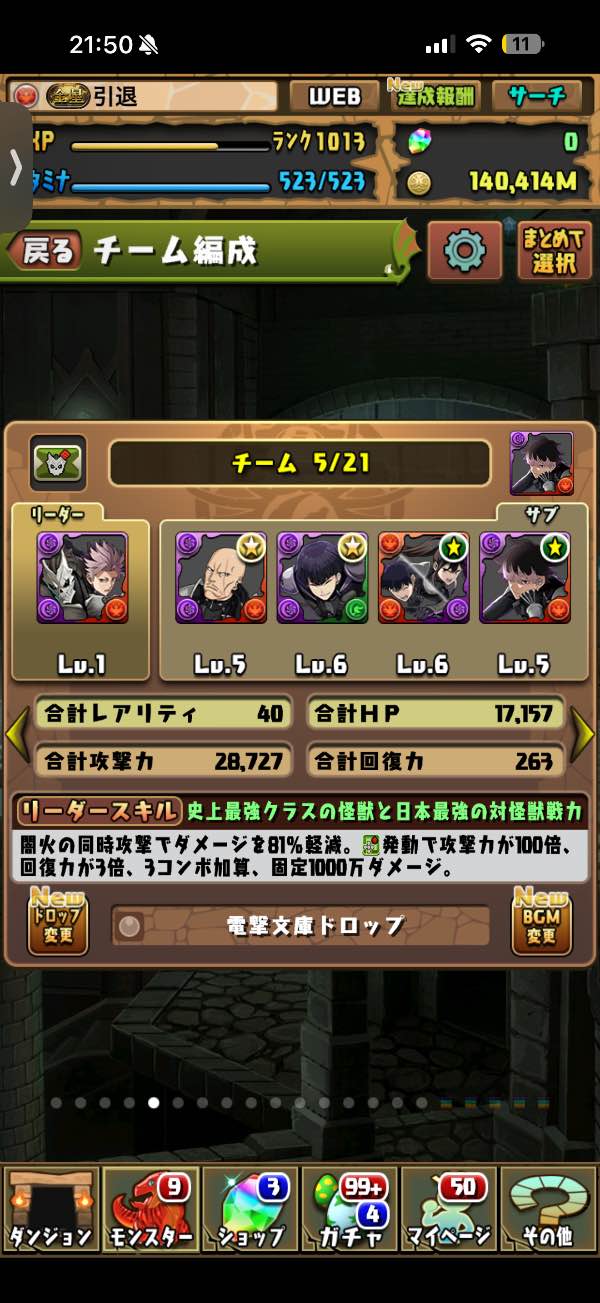Open the badge icon beside team name
600x1303 pixels.
[x=58, y=462]
